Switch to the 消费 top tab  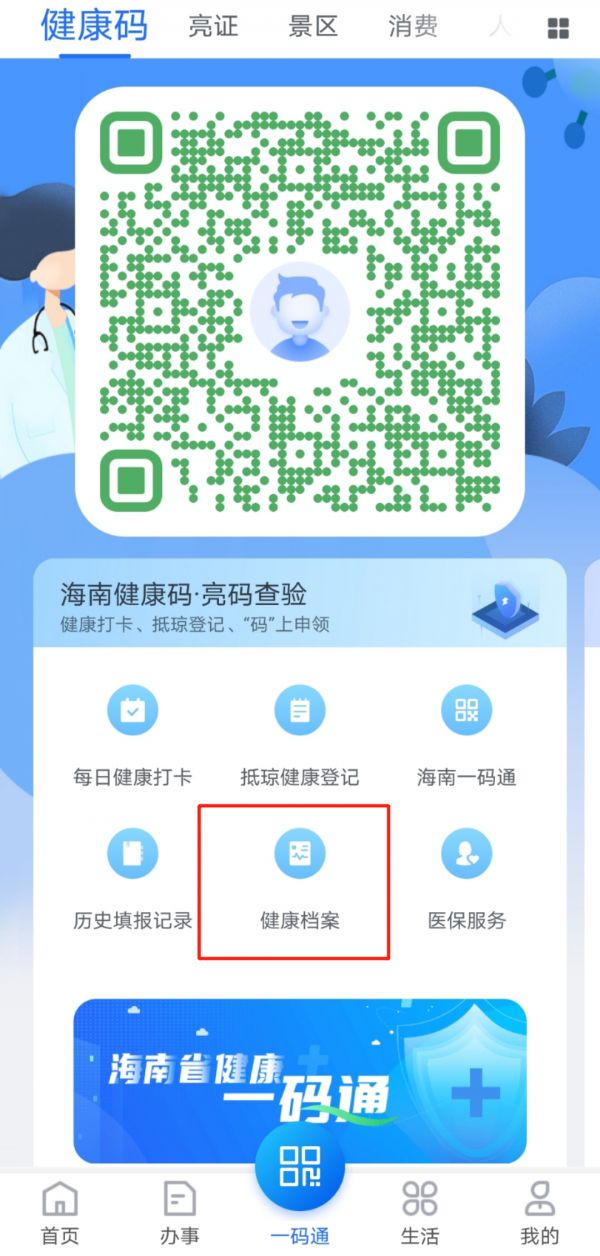(x=413, y=27)
